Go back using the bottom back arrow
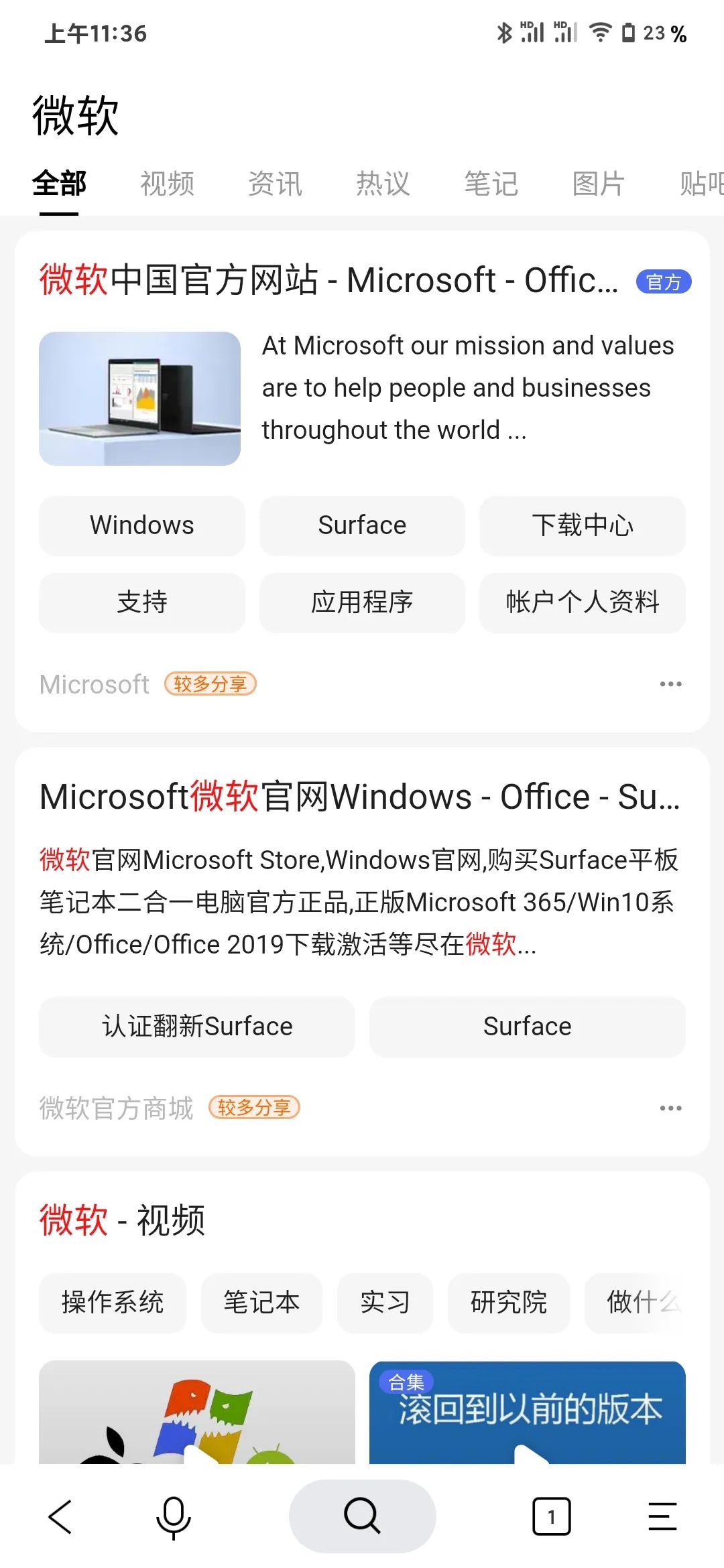The image size is (724, 1568). (x=60, y=1516)
